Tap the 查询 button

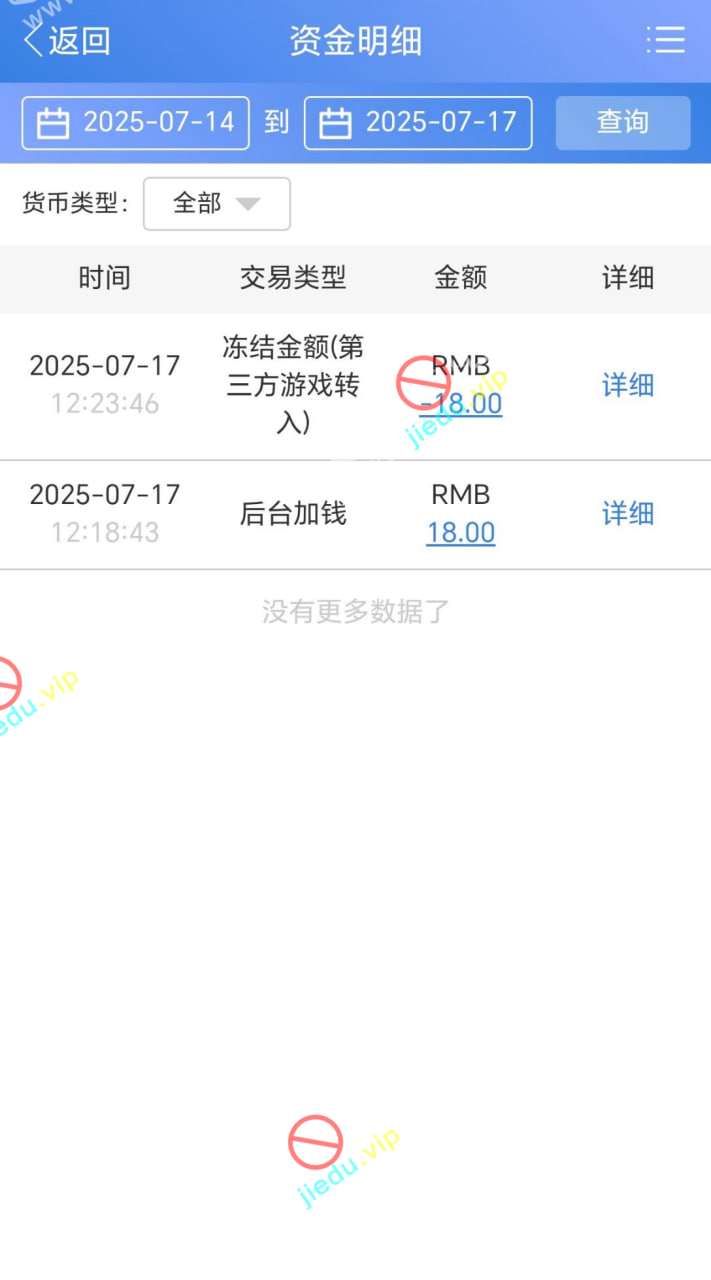(x=623, y=123)
